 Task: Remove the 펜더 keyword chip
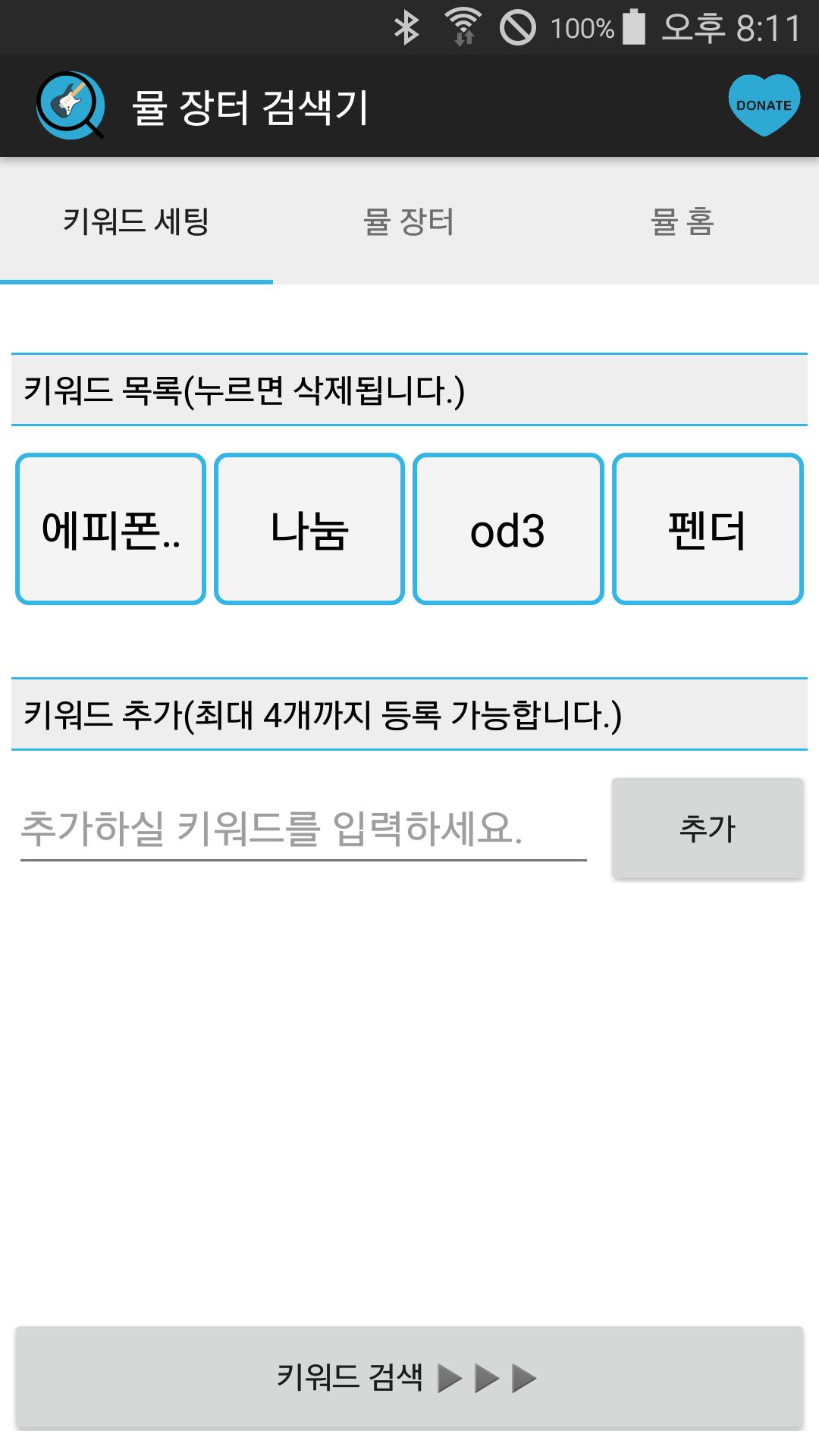pos(708,529)
